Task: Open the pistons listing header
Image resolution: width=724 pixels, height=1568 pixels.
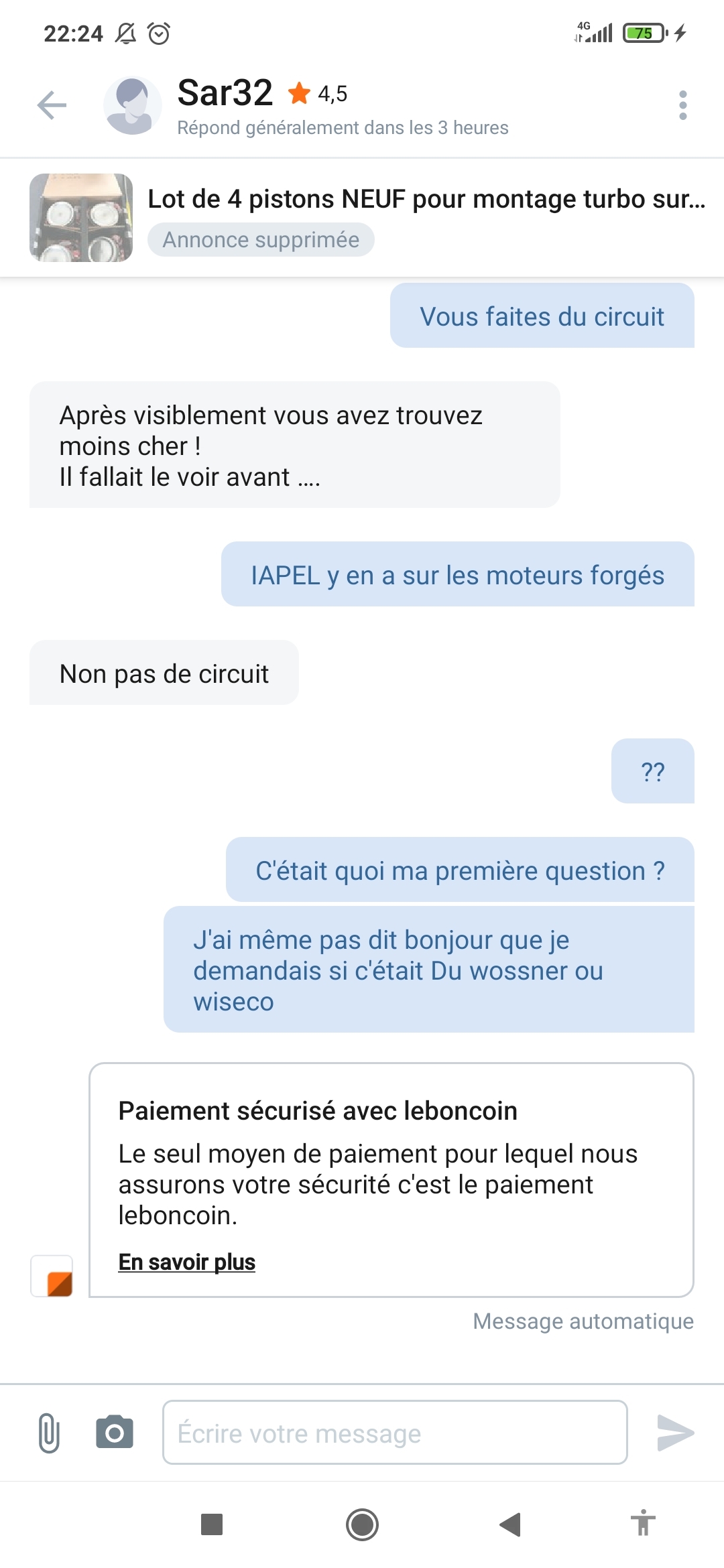Action: pos(425,200)
